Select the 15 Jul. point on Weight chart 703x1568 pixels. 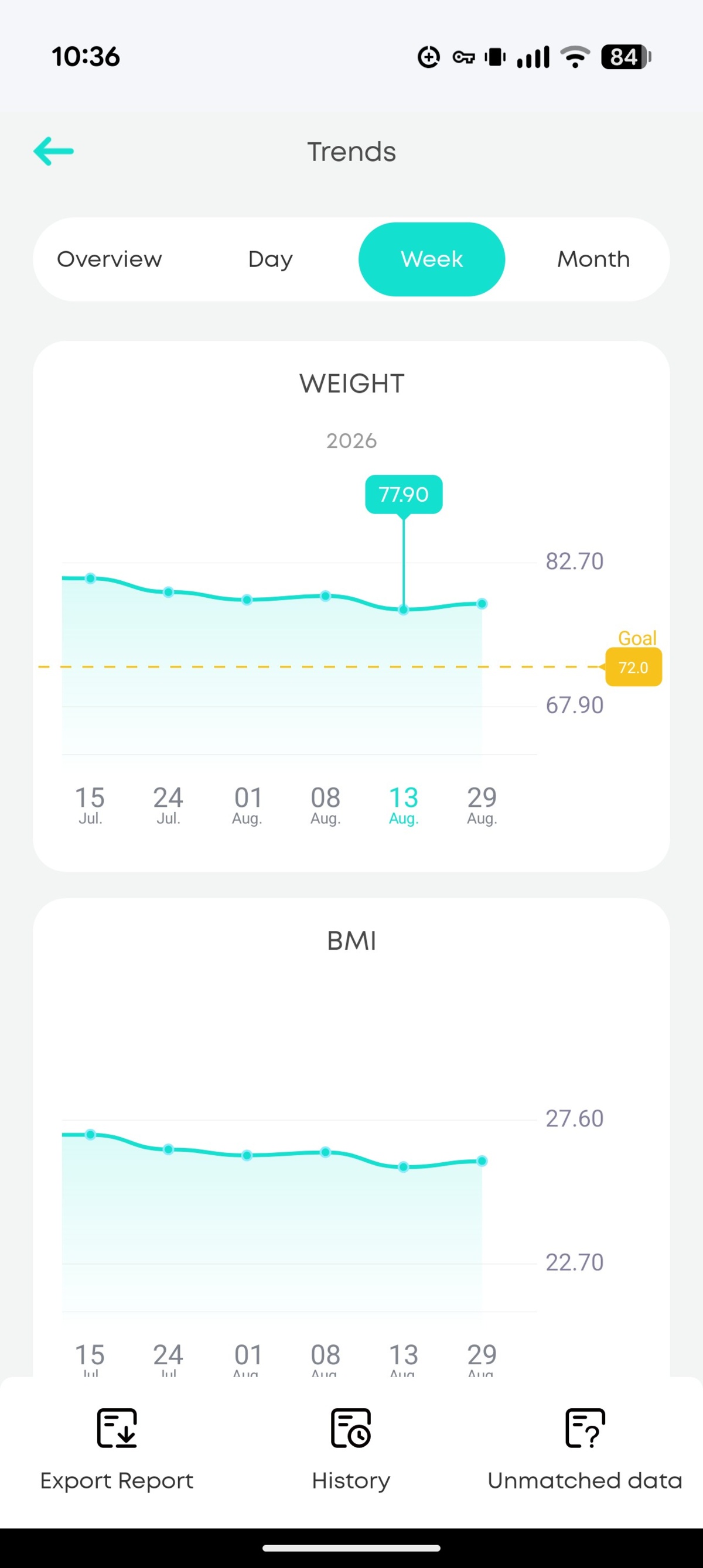90,578
